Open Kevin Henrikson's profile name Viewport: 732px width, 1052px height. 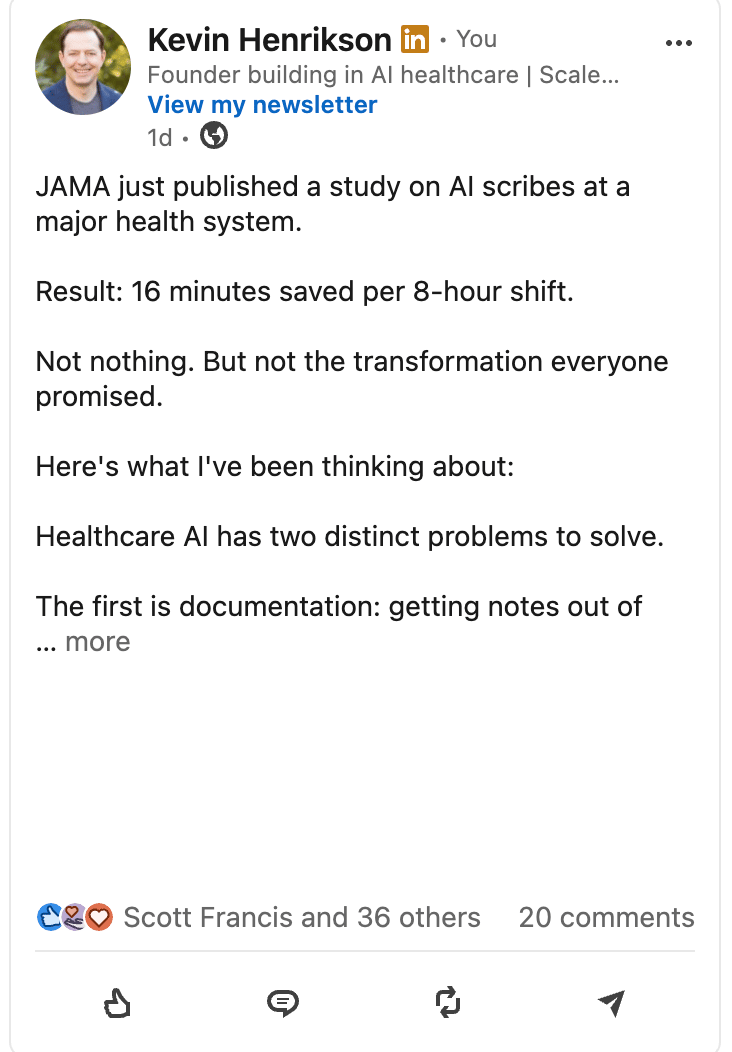(269, 40)
